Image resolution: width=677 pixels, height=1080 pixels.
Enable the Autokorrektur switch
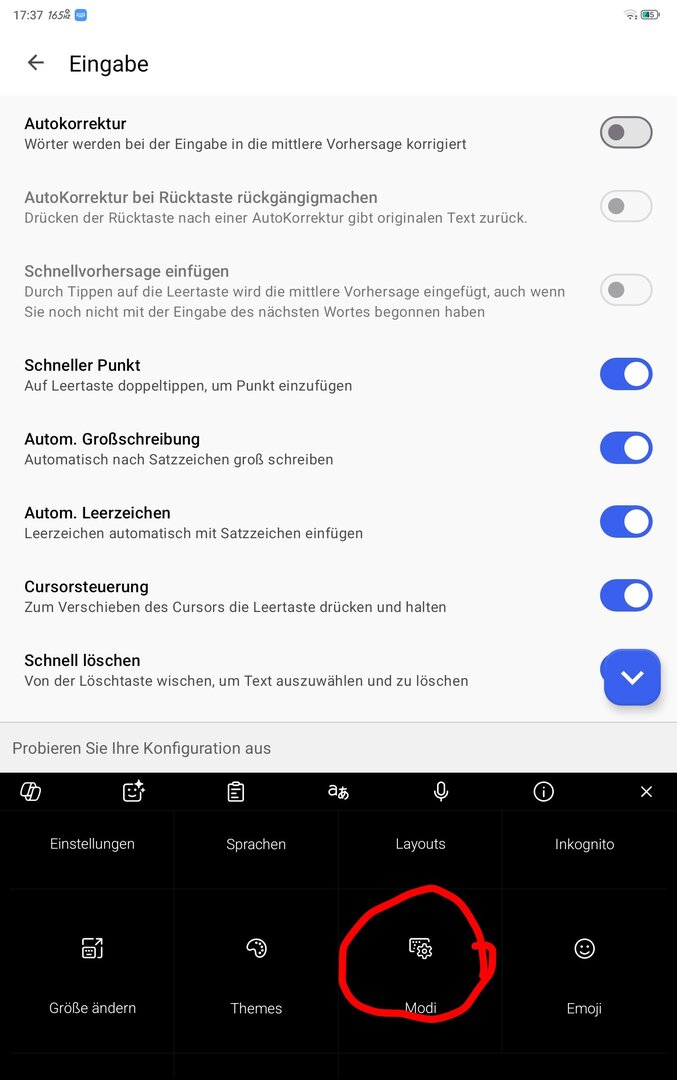(x=626, y=133)
